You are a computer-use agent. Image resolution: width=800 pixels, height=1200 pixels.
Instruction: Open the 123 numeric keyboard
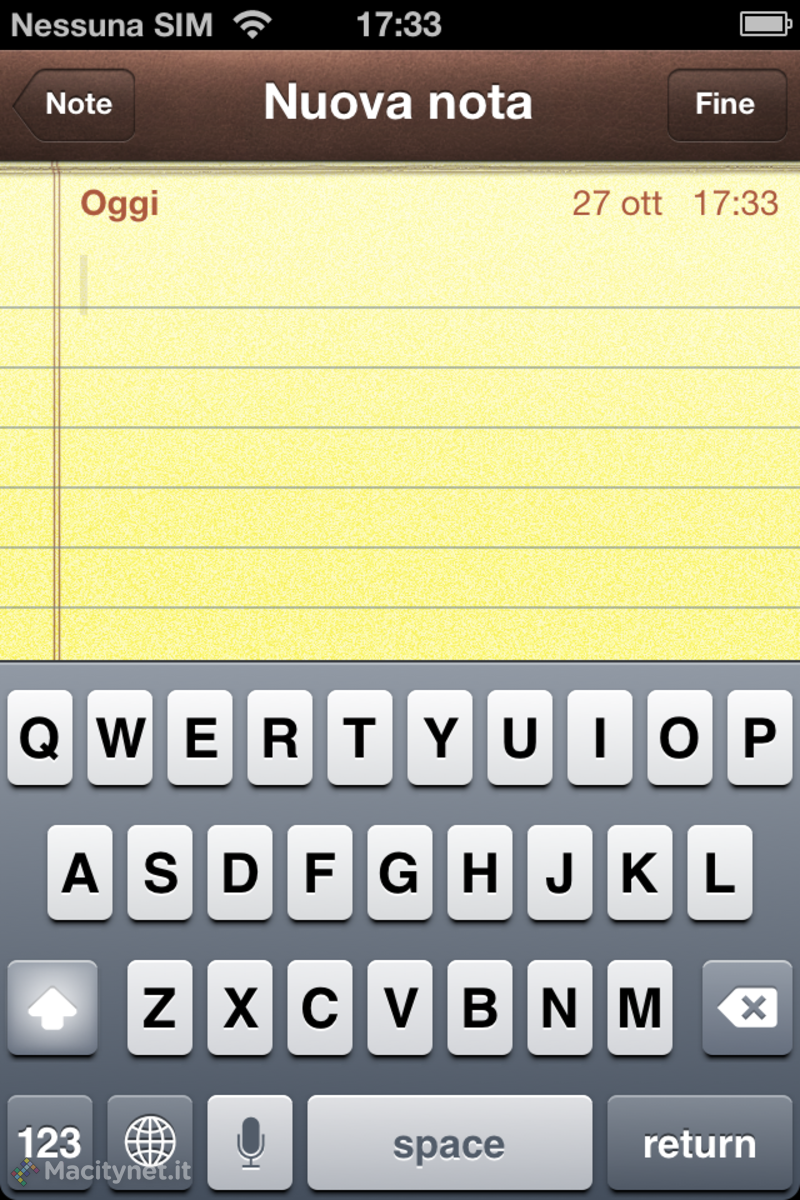(50, 1142)
